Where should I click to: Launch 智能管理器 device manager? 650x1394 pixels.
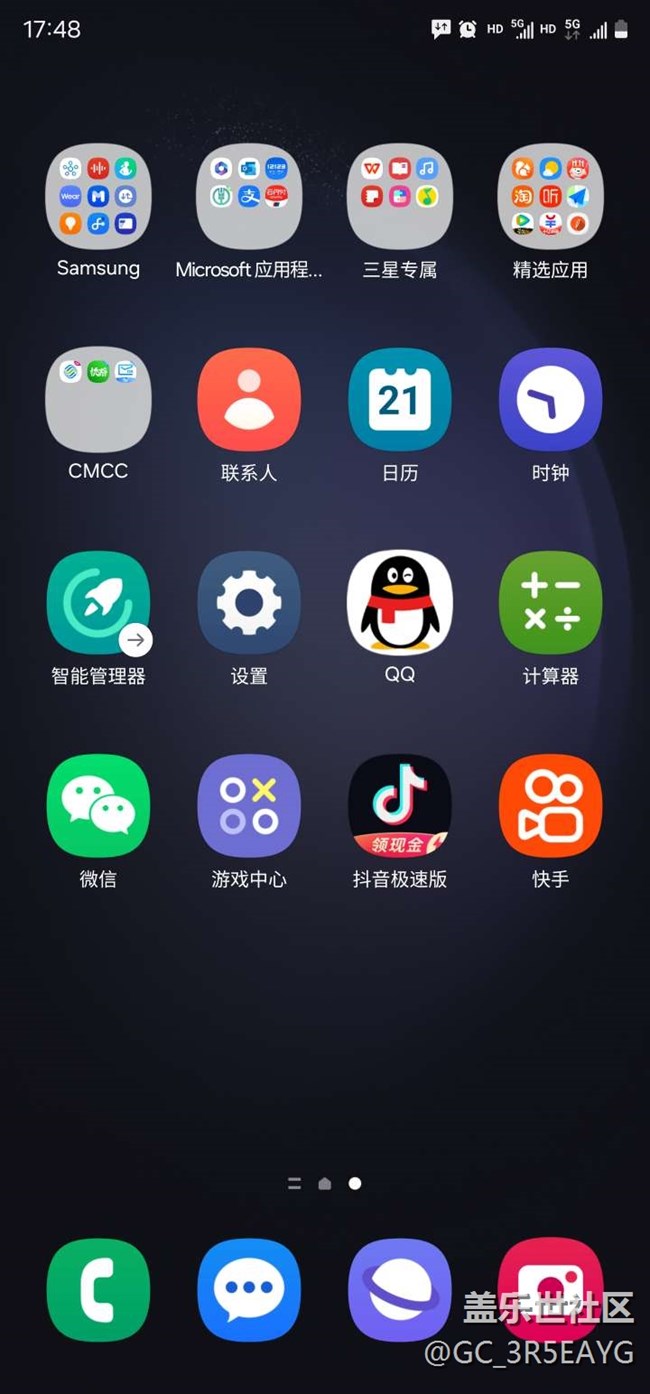pyautogui.click(x=98, y=602)
